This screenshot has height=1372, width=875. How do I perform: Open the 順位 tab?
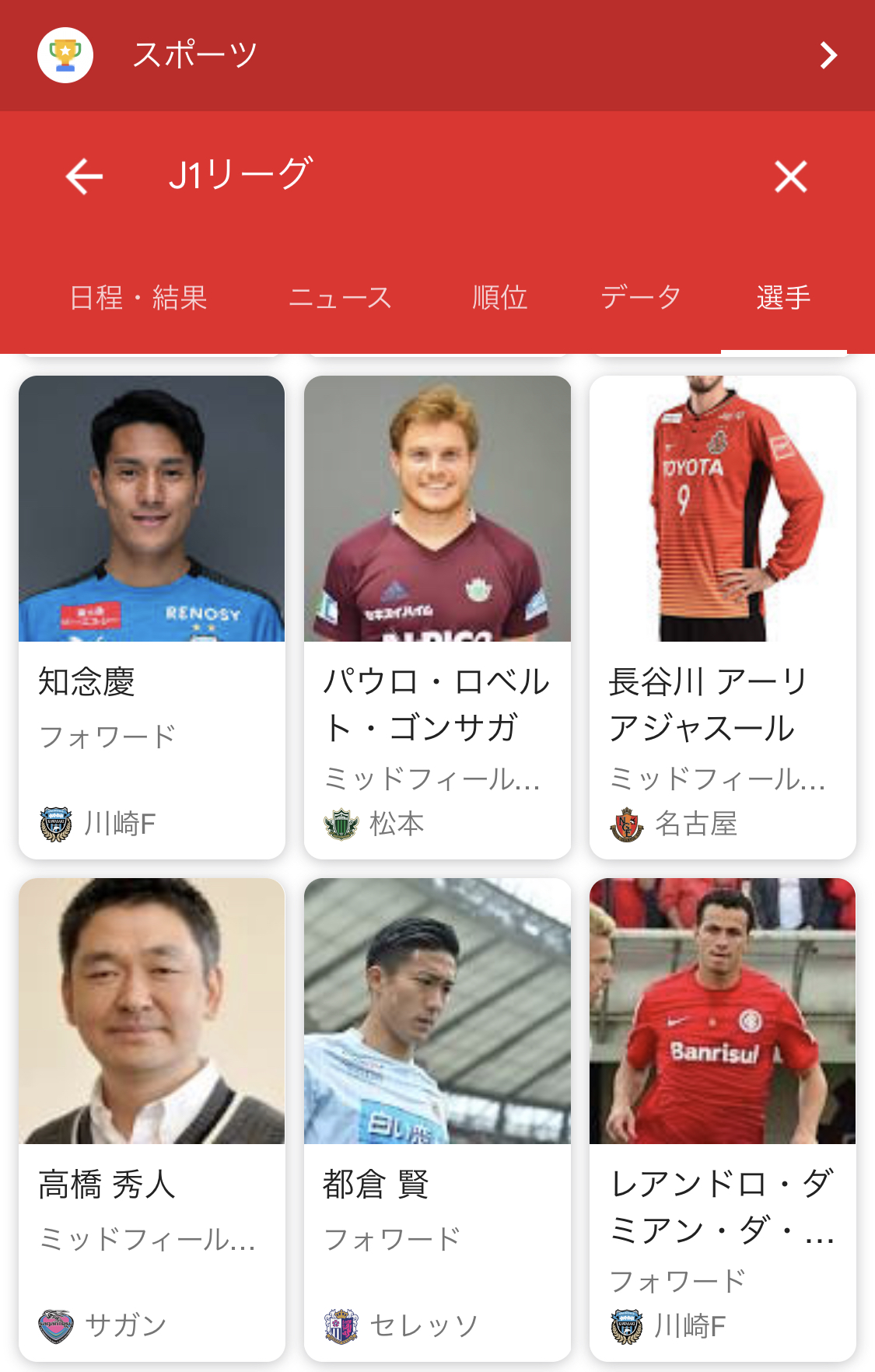click(499, 298)
